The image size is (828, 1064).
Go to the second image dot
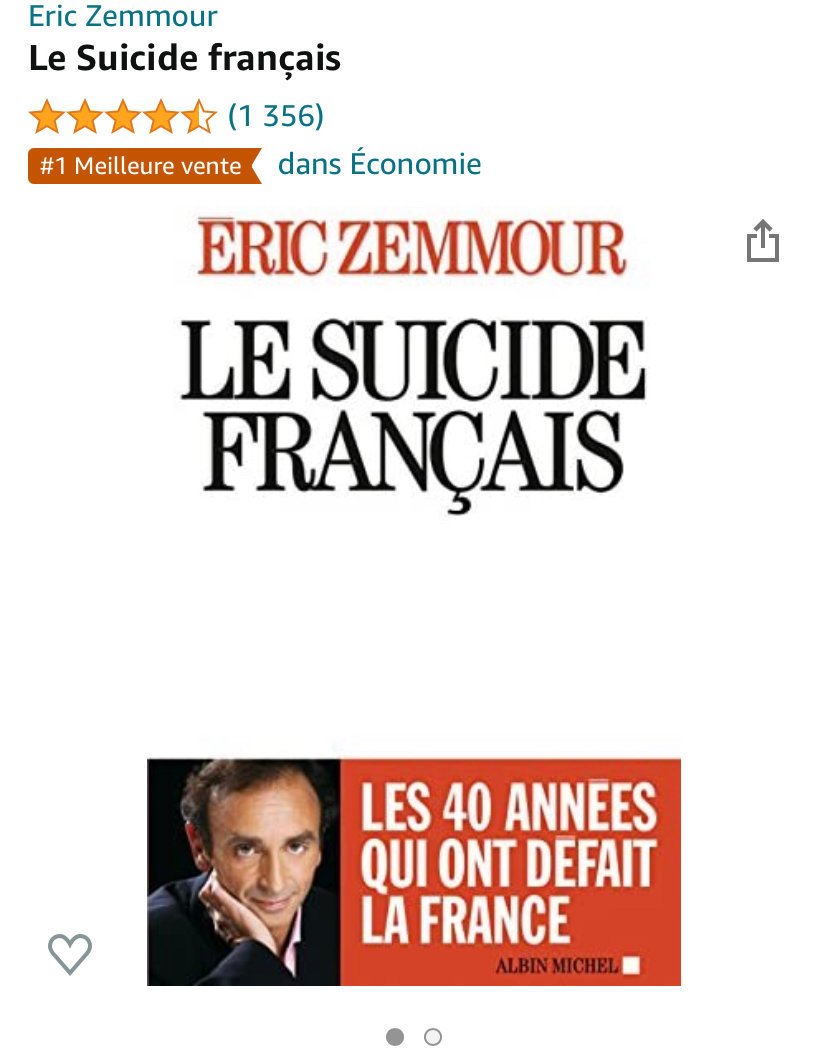point(433,1037)
